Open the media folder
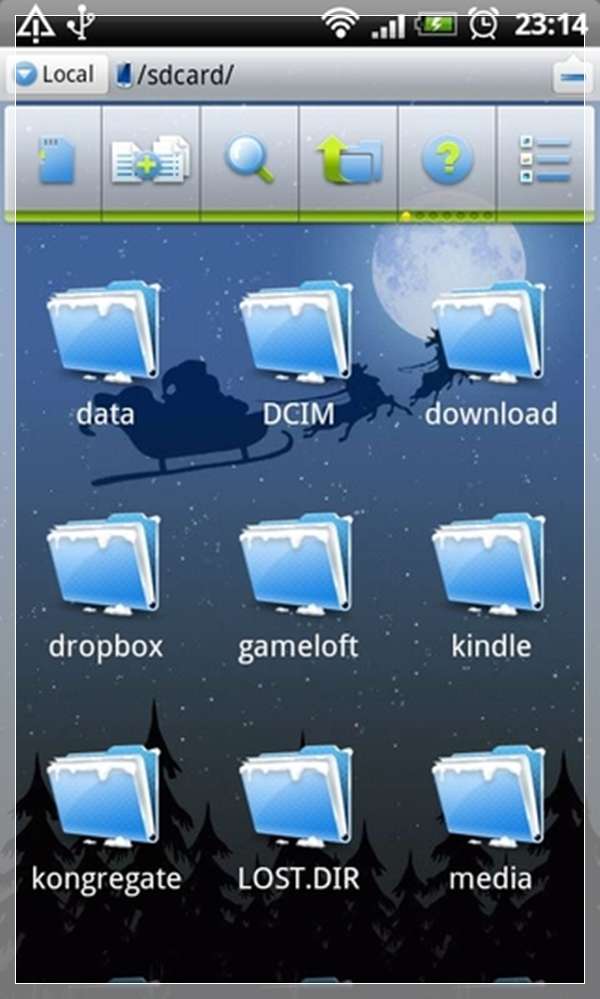600x999 pixels. tap(490, 820)
